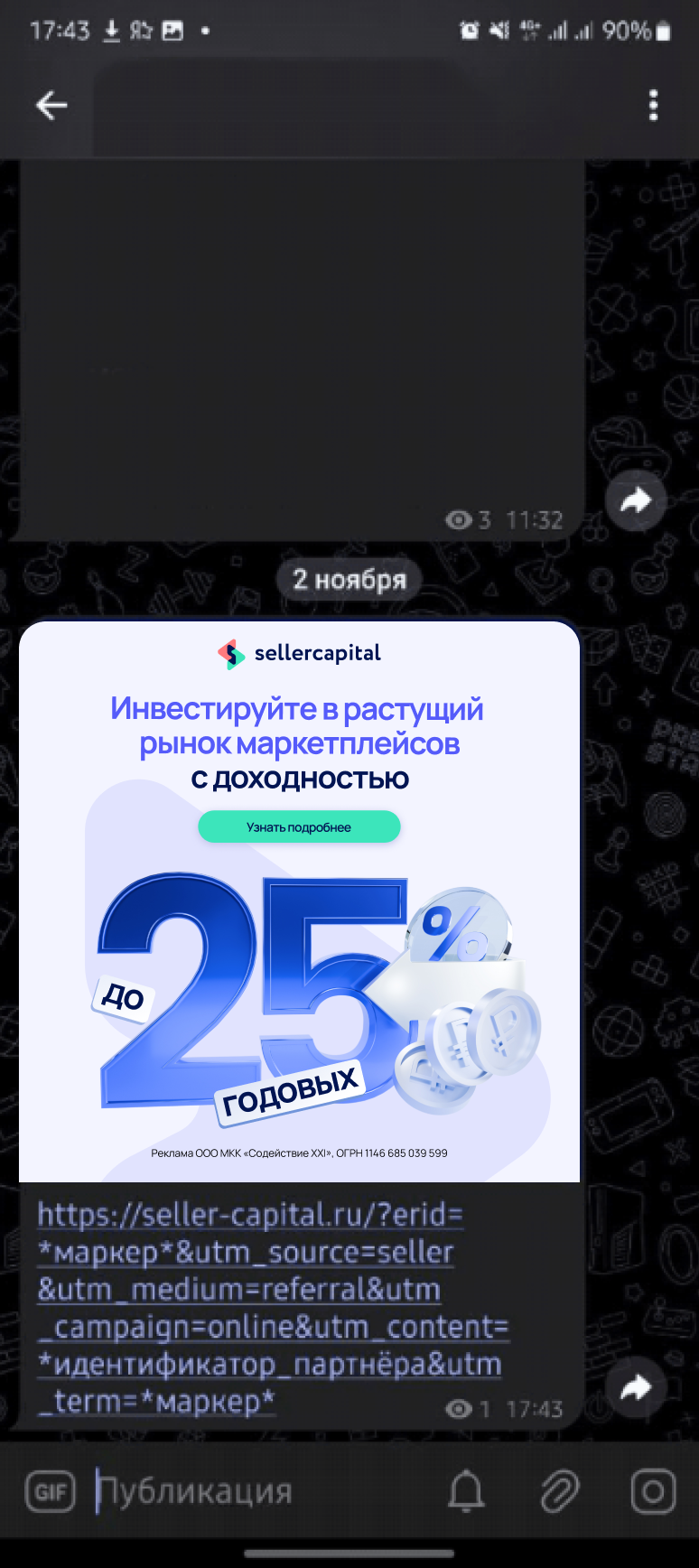The height and width of the screenshot is (1568, 699).
Task: Open the GIF picker
Action: [51, 1491]
